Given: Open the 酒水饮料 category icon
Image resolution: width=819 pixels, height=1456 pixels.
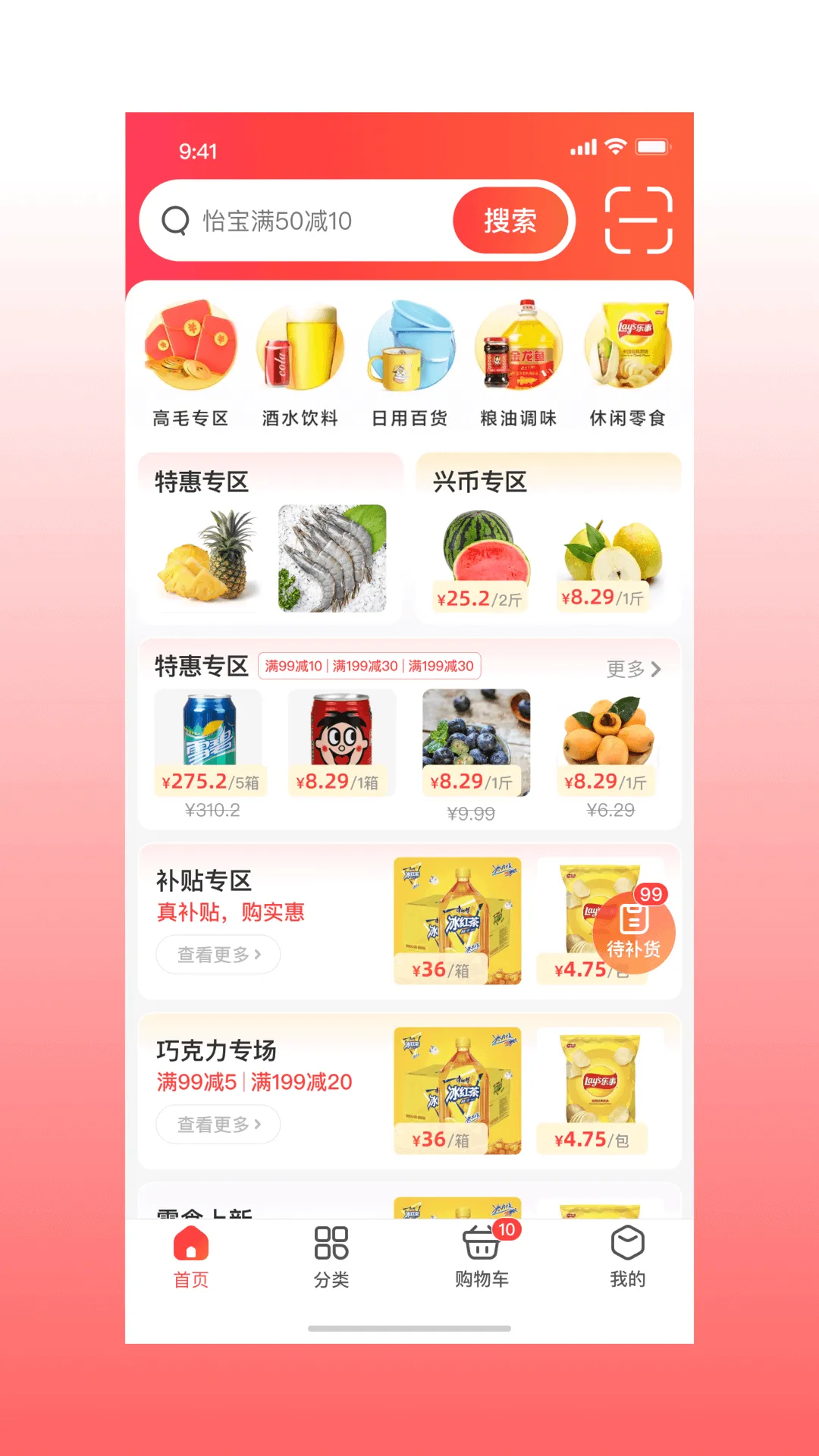Looking at the screenshot, I should [299, 347].
